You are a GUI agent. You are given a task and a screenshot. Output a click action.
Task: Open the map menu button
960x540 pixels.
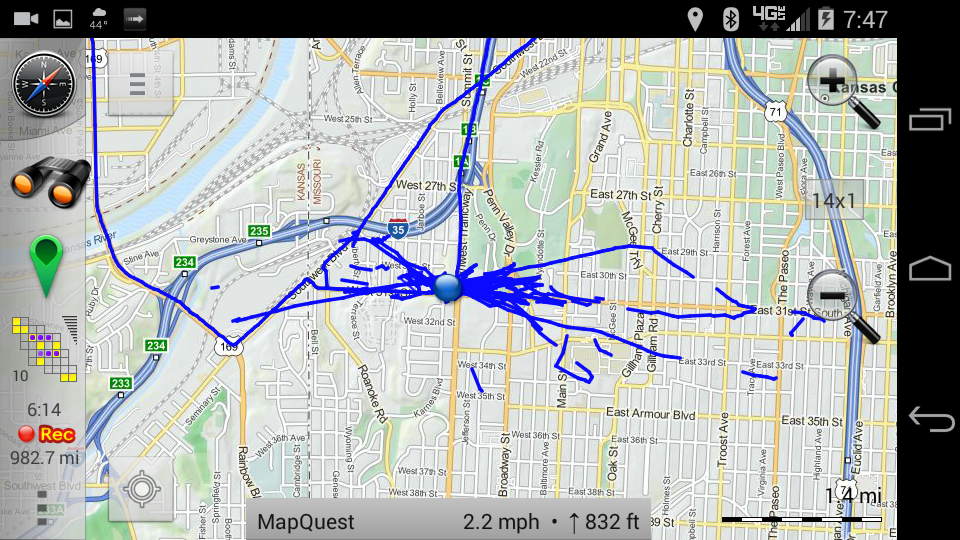pyautogui.click(x=139, y=84)
